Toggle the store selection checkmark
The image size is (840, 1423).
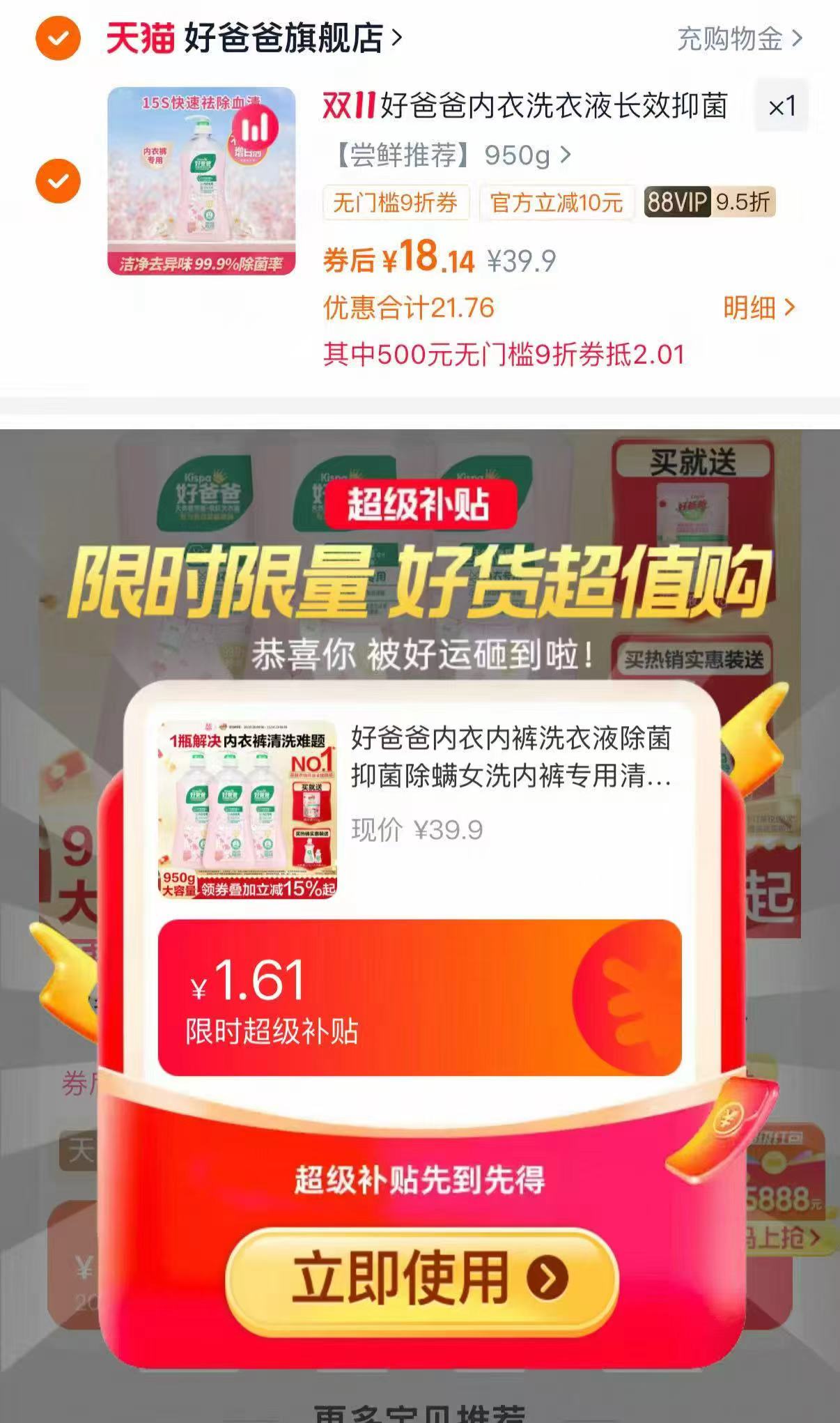coord(59,38)
